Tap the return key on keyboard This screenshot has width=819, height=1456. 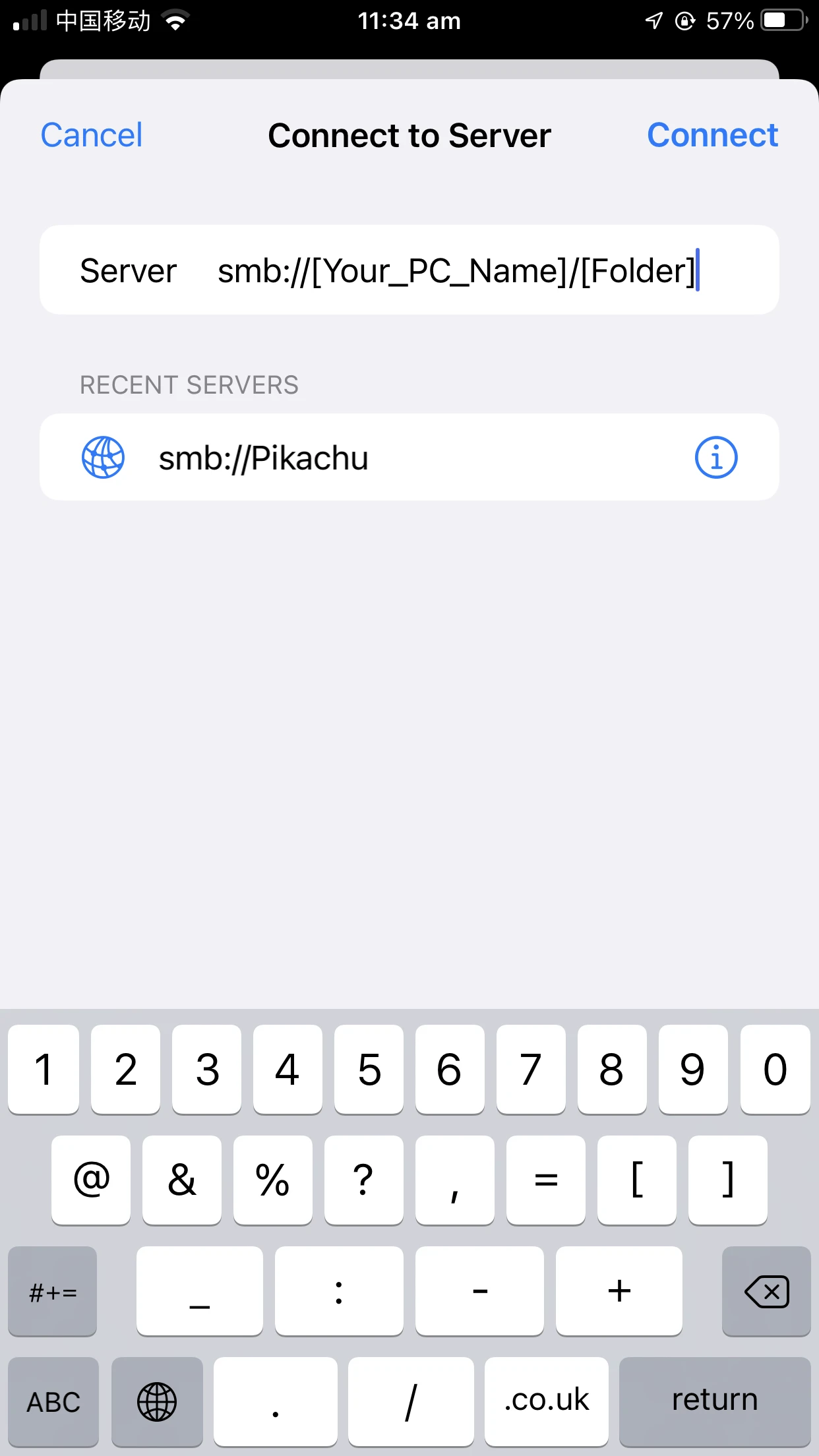[x=715, y=1401]
